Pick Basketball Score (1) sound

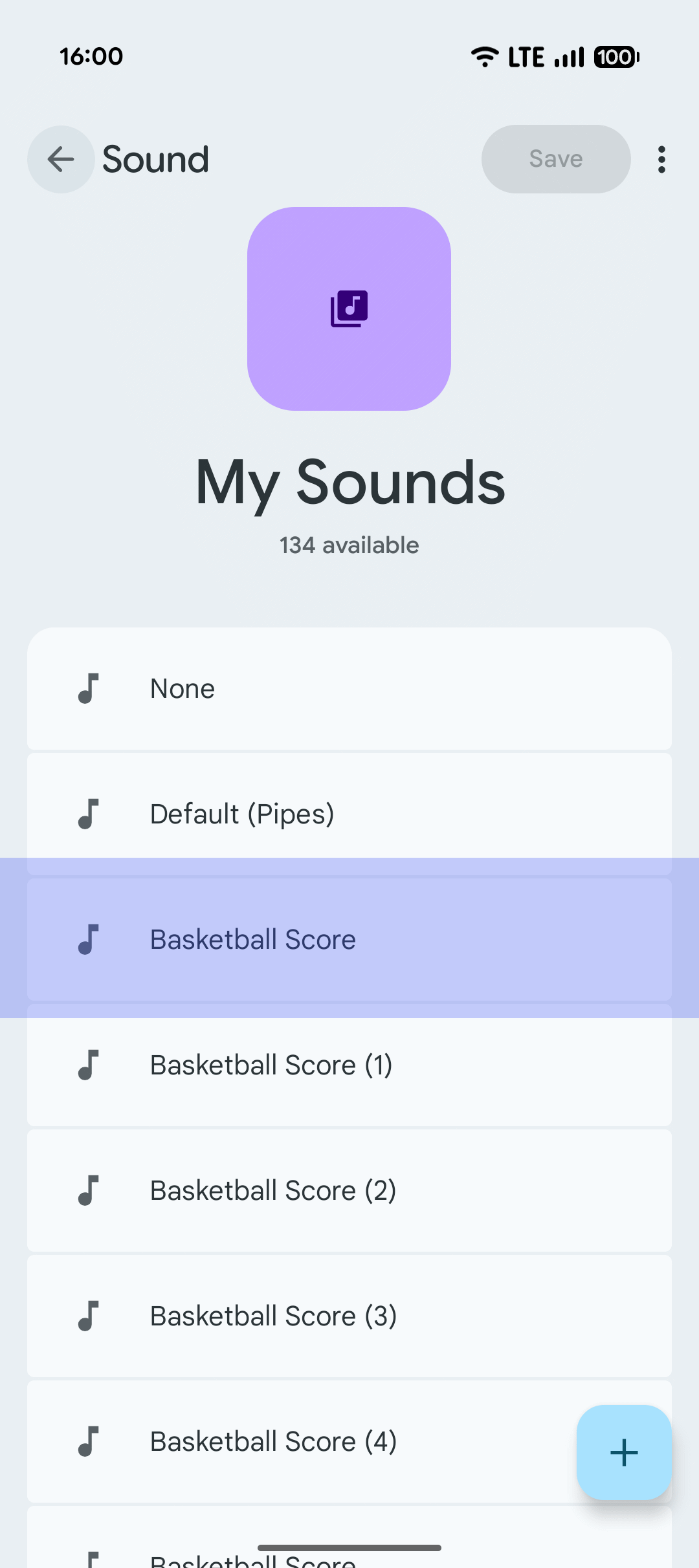tap(349, 1065)
